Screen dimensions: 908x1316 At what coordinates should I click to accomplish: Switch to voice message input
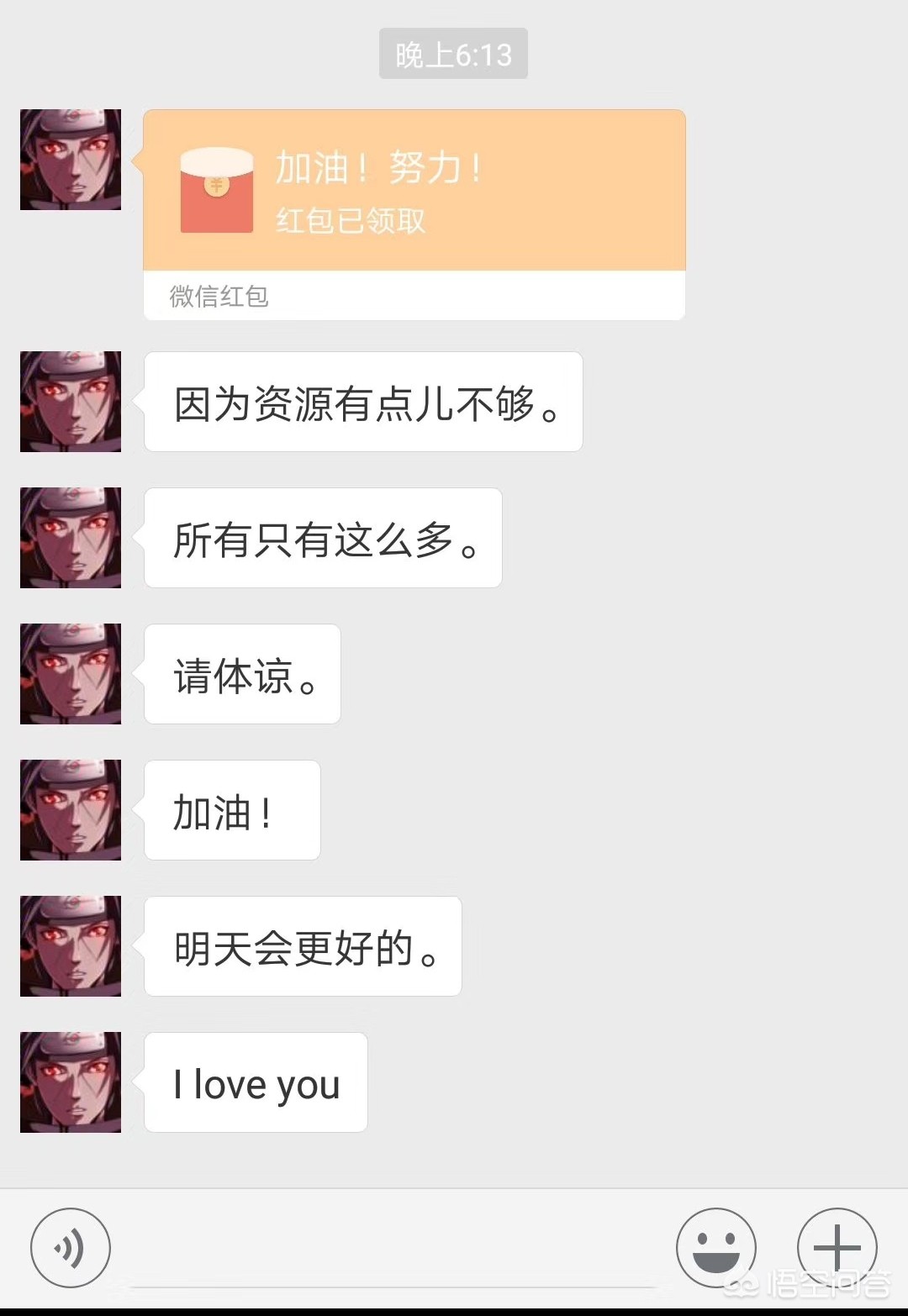[71, 1248]
